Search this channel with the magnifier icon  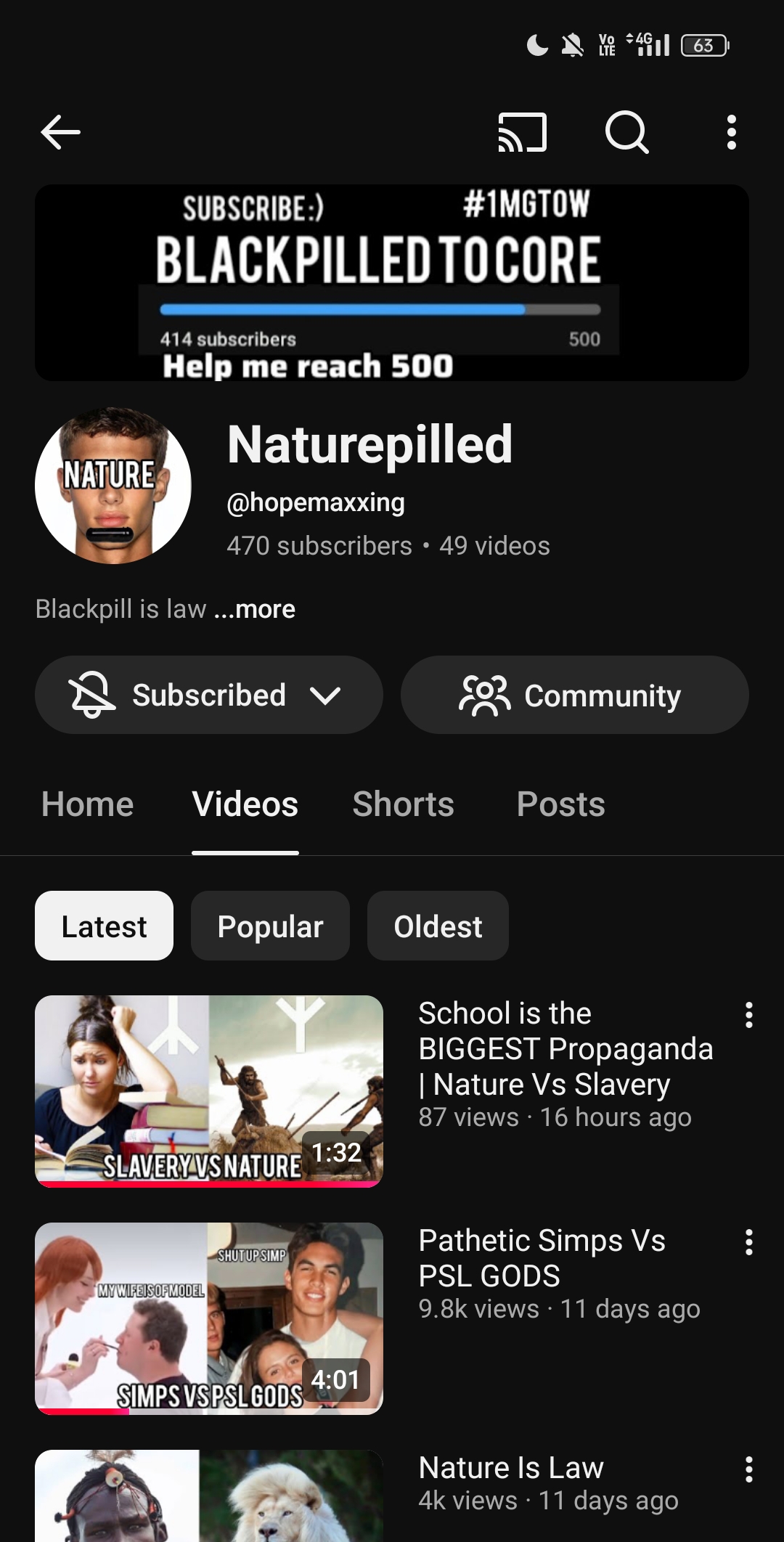click(x=626, y=132)
